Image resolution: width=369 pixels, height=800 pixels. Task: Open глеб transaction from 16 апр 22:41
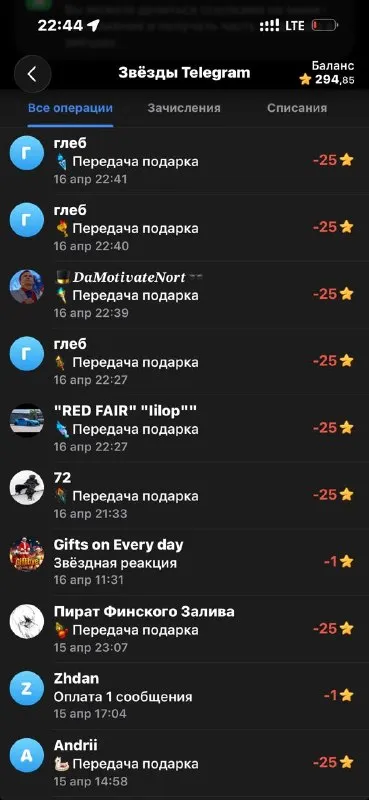184,161
